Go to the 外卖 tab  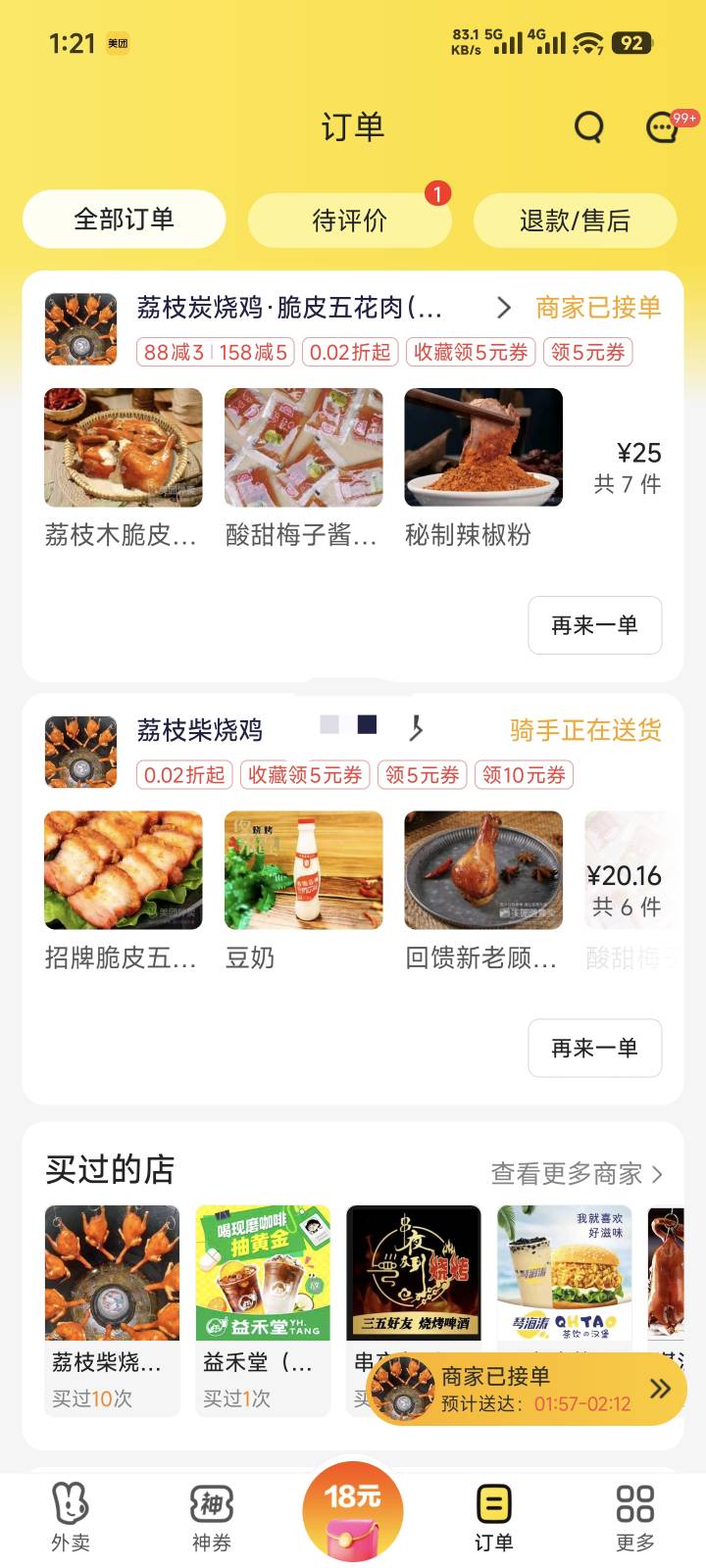71,1516
